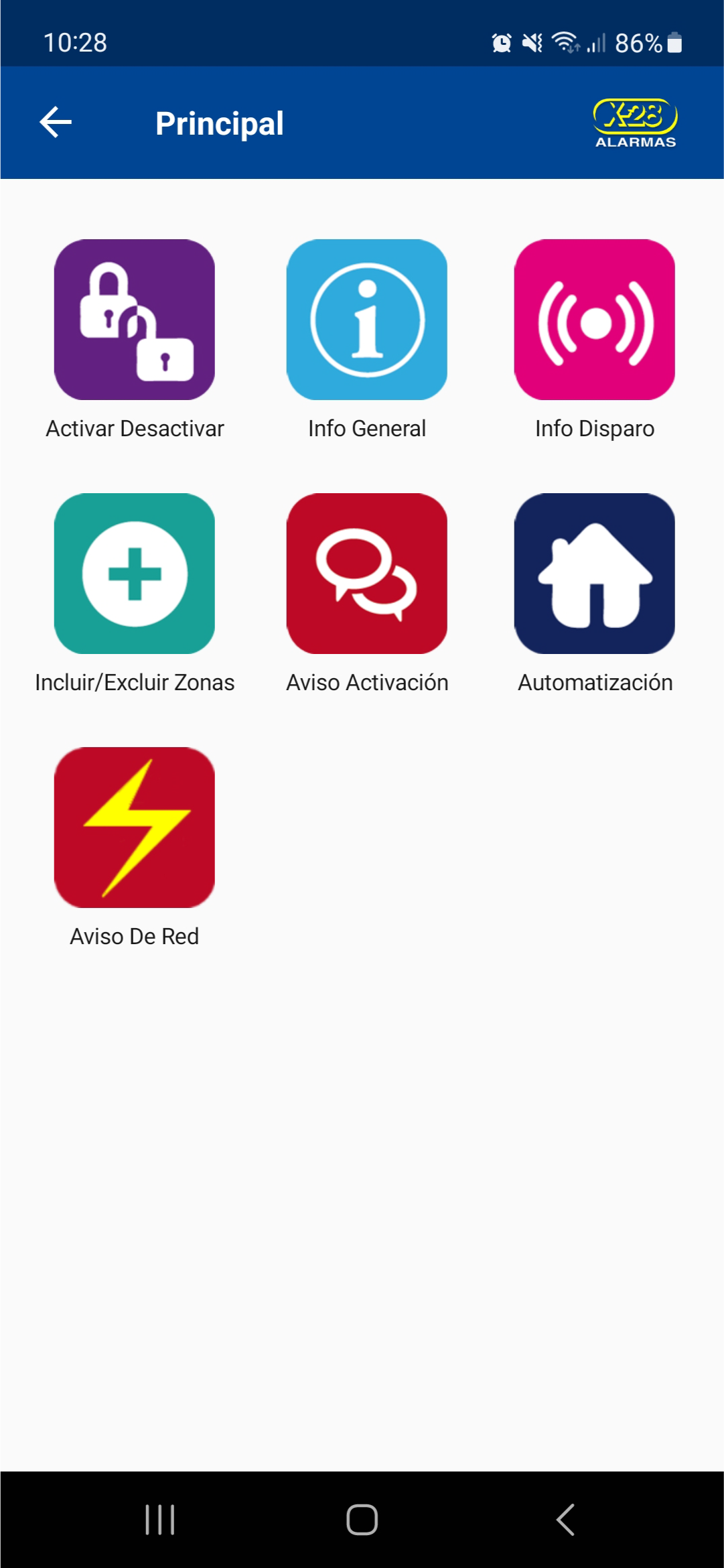
Task: Go back using the app bar arrow
Action: click(x=56, y=123)
